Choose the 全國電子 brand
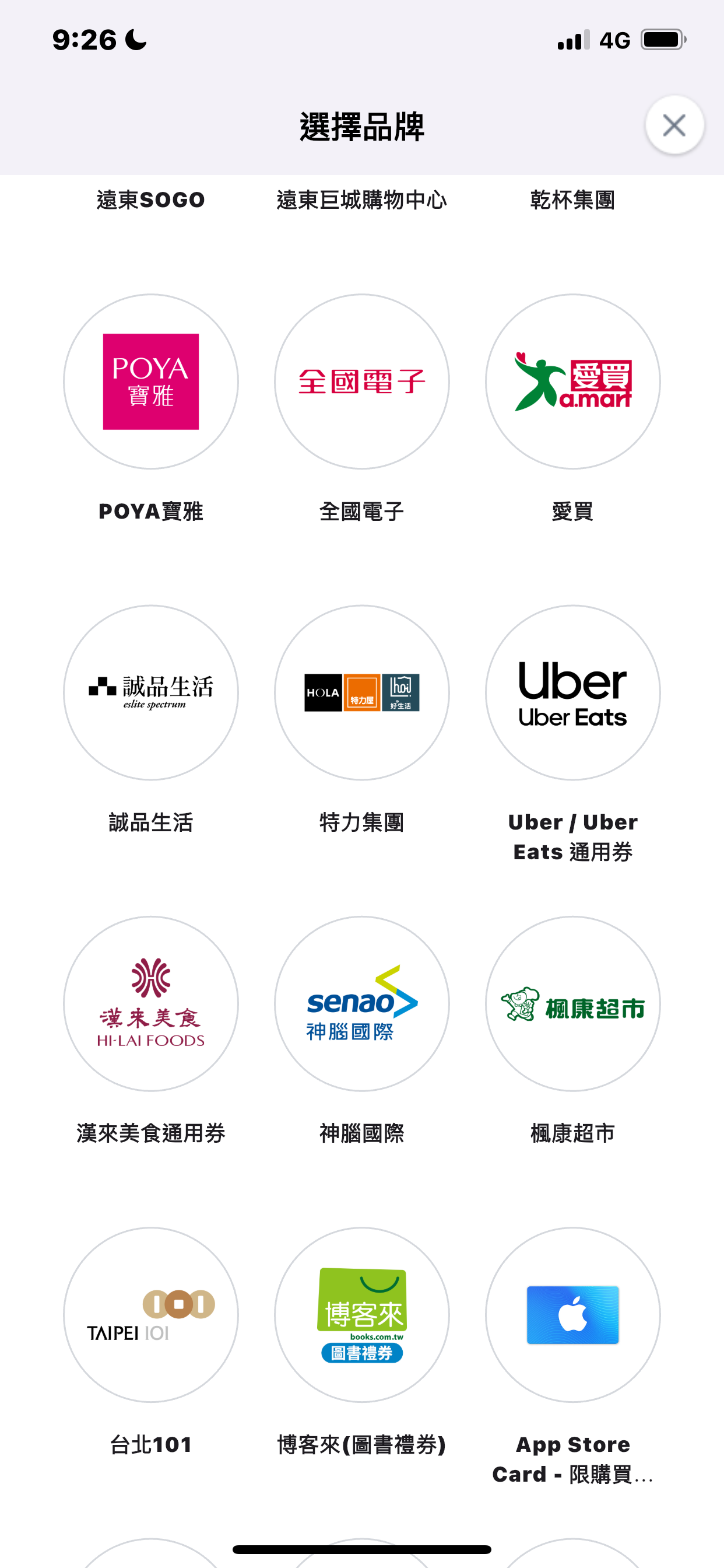The image size is (724, 1568). tap(362, 381)
